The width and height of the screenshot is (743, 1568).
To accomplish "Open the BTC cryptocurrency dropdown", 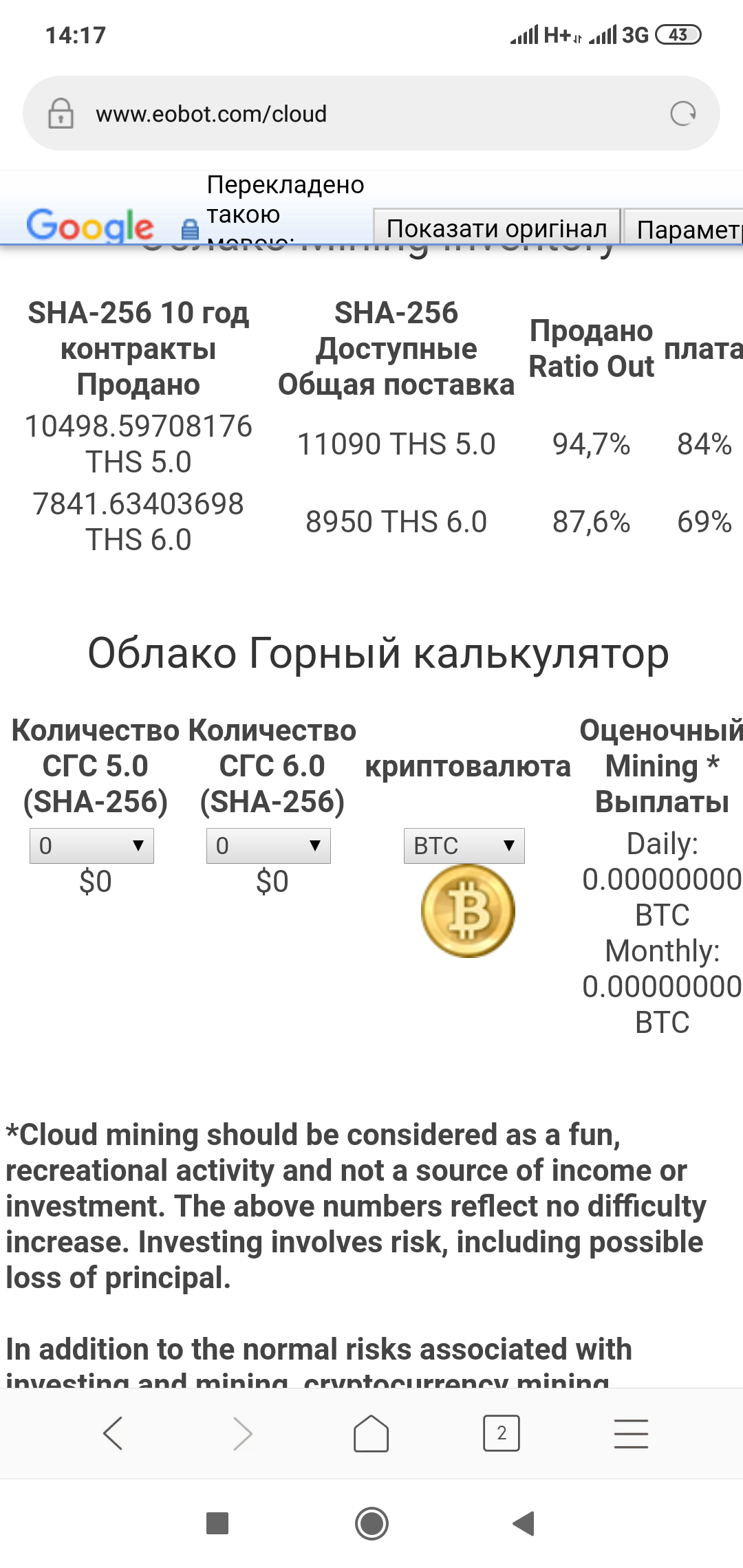I will pos(464,845).
